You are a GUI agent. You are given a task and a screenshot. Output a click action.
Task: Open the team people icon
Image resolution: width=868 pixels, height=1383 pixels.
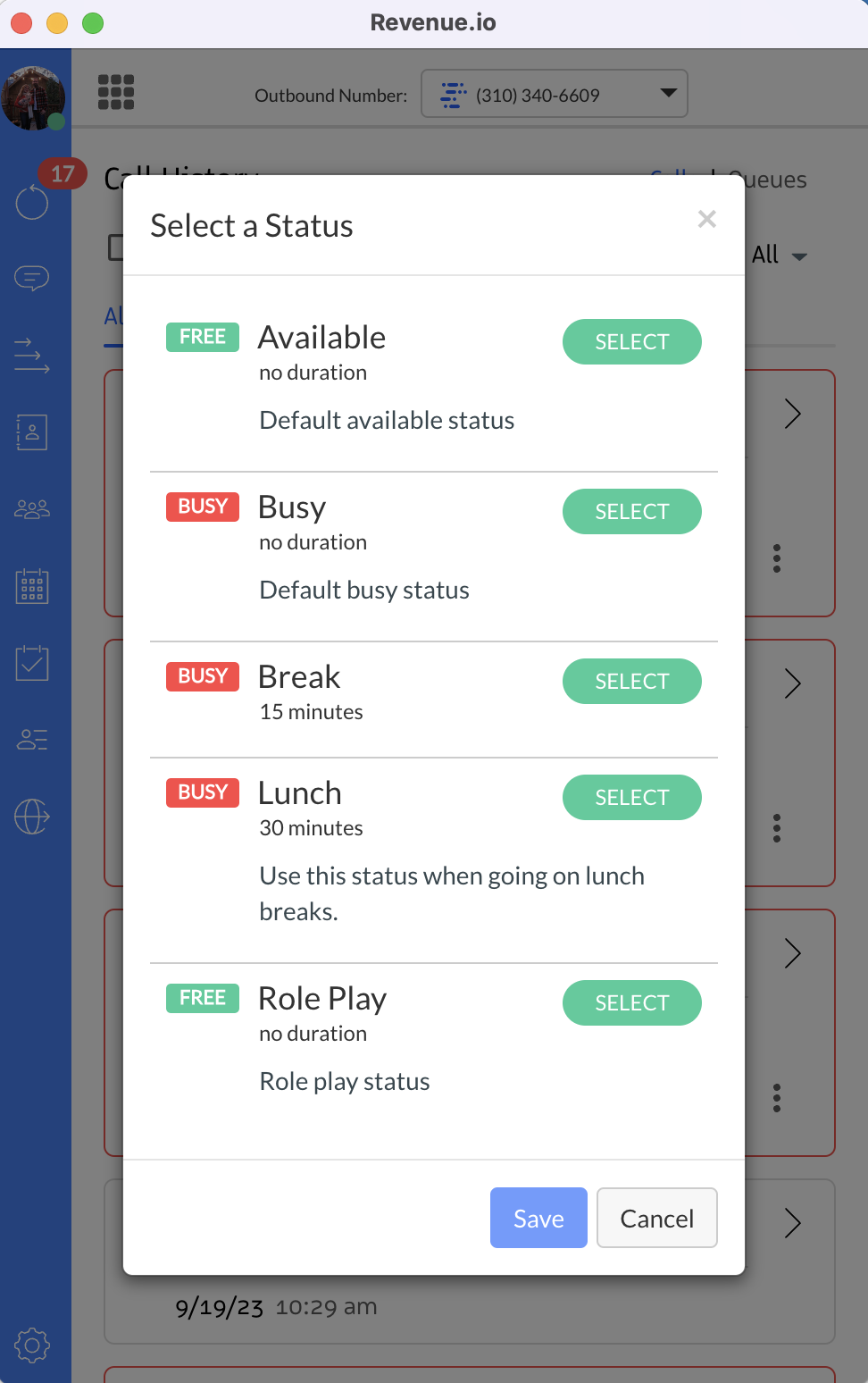32,509
